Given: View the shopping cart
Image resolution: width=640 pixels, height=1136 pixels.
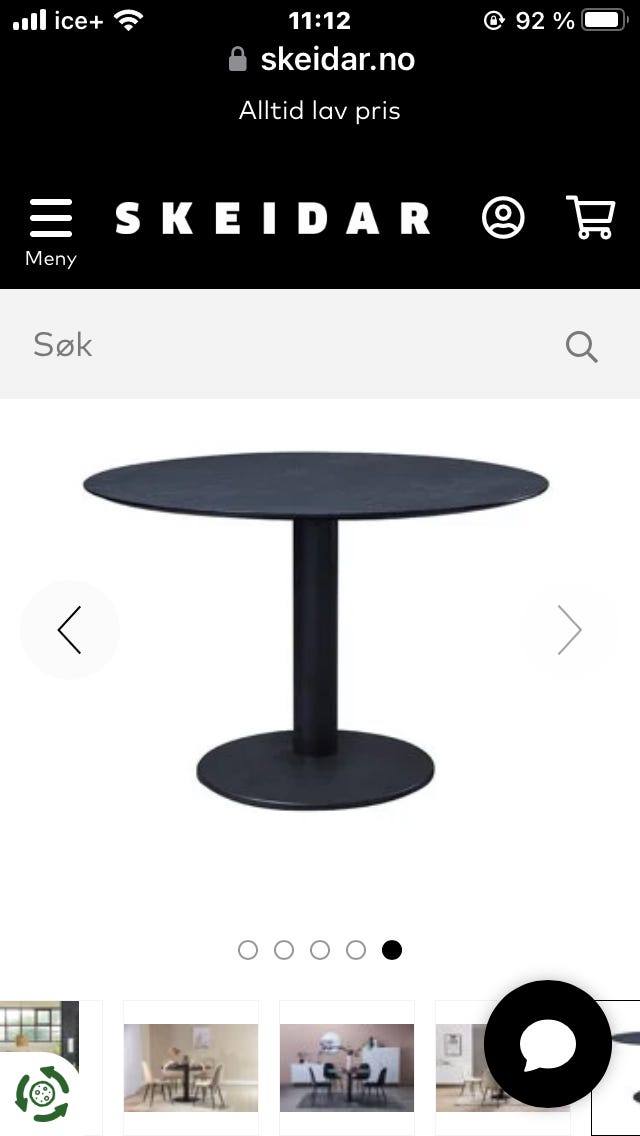Looking at the screenshot, I should [590, 217].
